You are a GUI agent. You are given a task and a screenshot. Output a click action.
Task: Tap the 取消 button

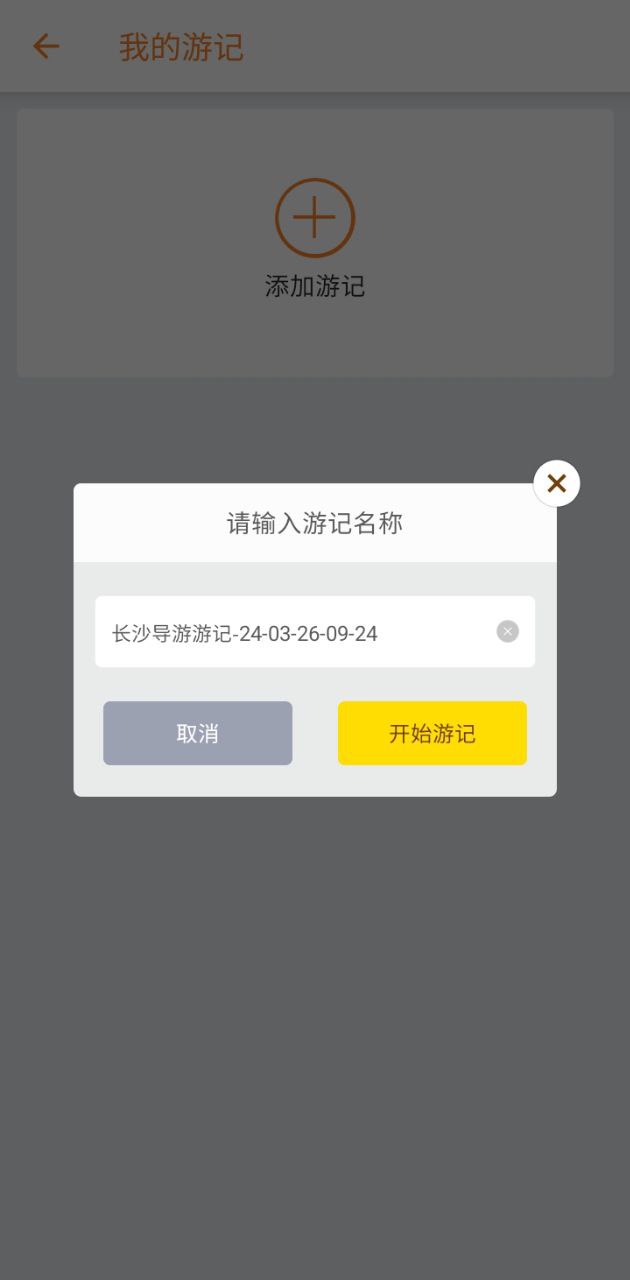tap(198, 733)
